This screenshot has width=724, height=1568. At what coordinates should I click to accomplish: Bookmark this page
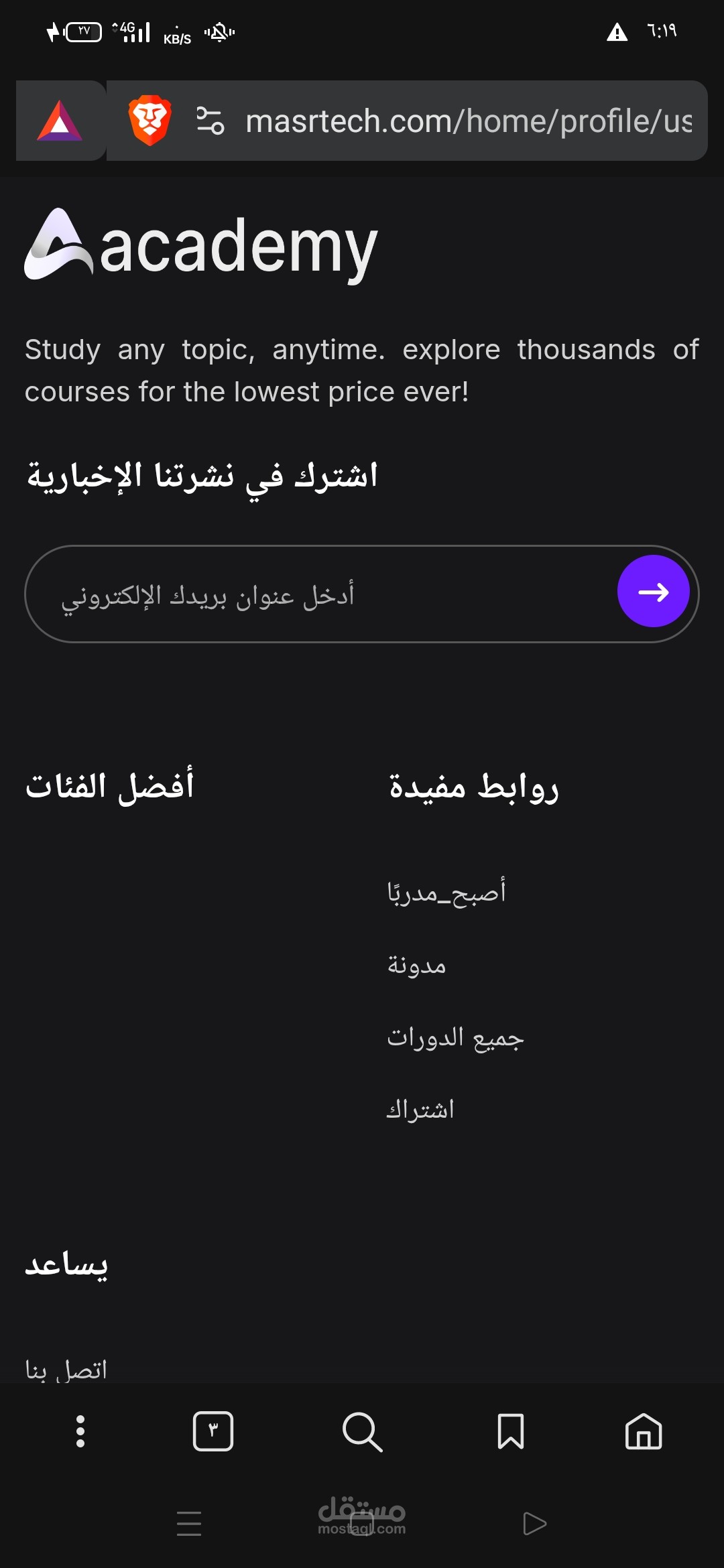click(511, 1431)
